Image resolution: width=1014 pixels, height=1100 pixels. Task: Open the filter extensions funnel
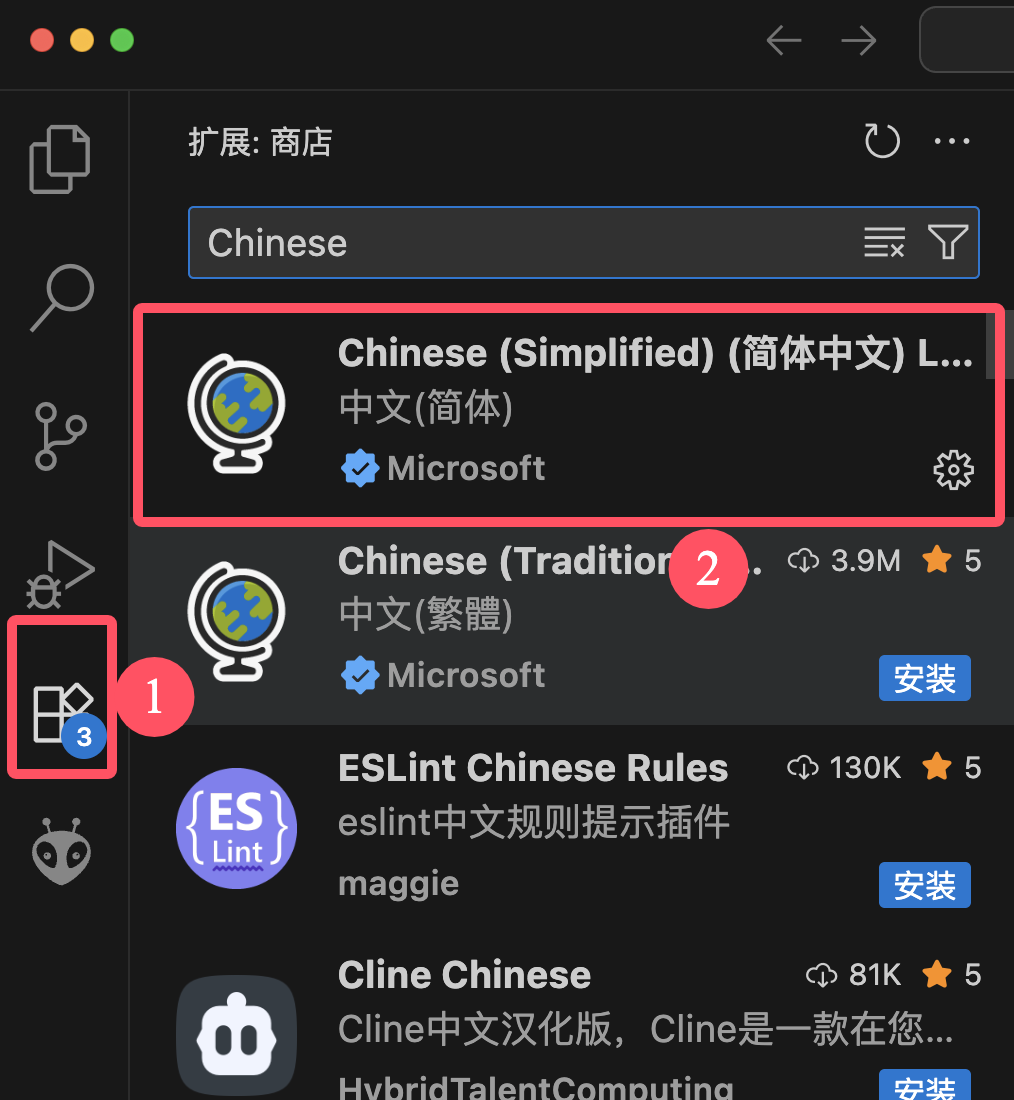pos(947,242)
